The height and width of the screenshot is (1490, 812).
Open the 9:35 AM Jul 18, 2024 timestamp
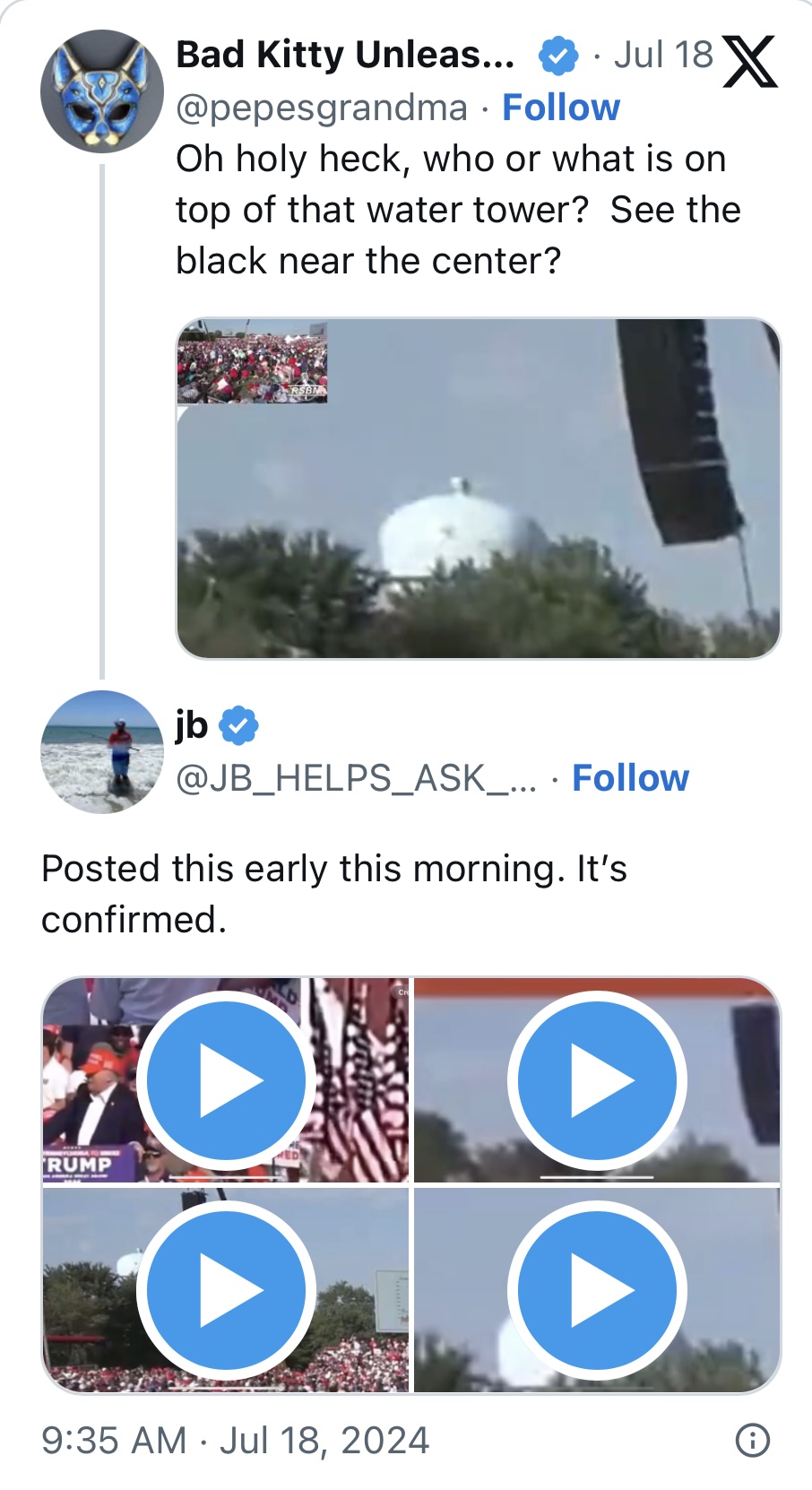[x=236, y=1441]
